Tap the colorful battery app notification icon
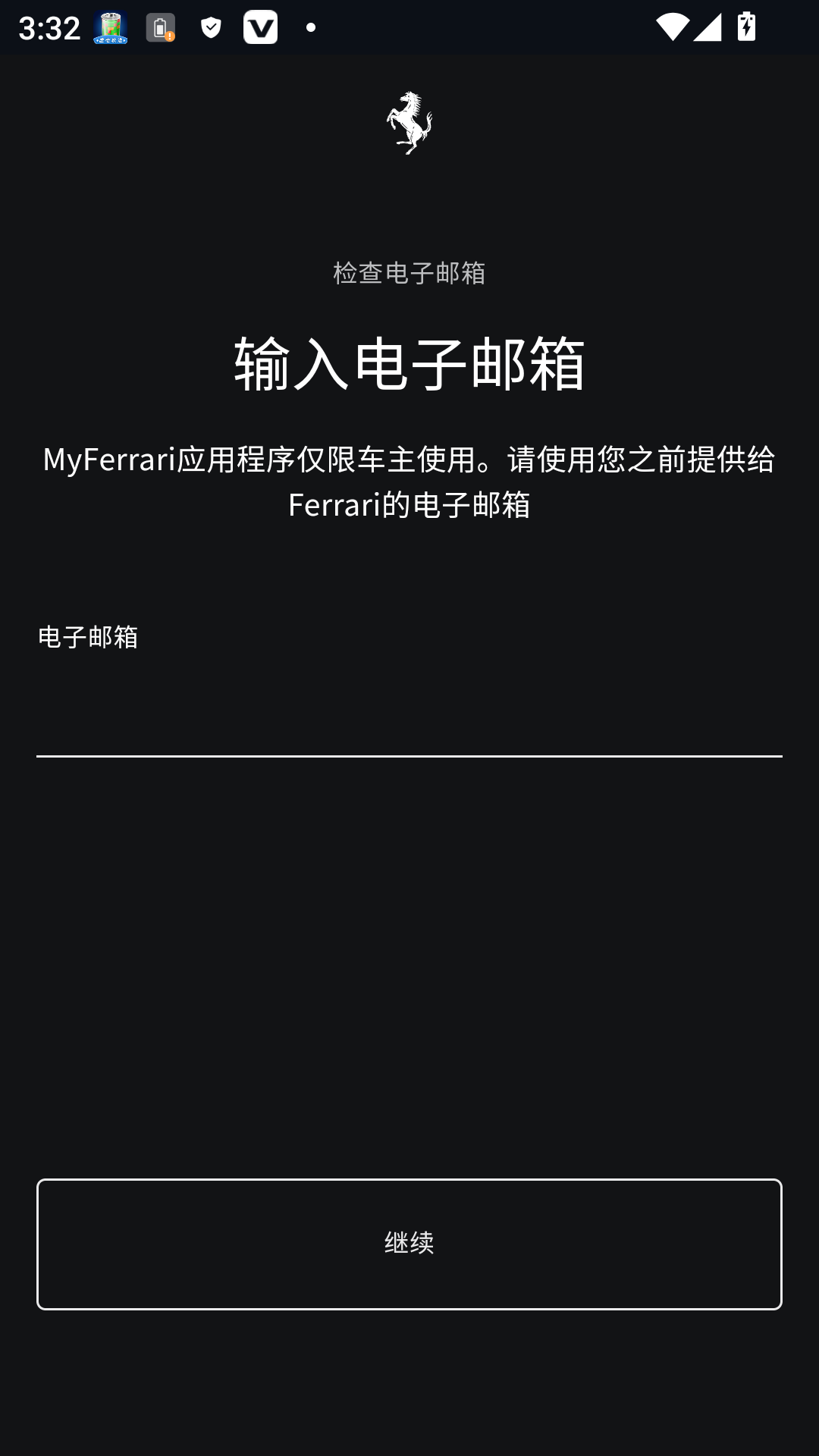 pos(110,29)
